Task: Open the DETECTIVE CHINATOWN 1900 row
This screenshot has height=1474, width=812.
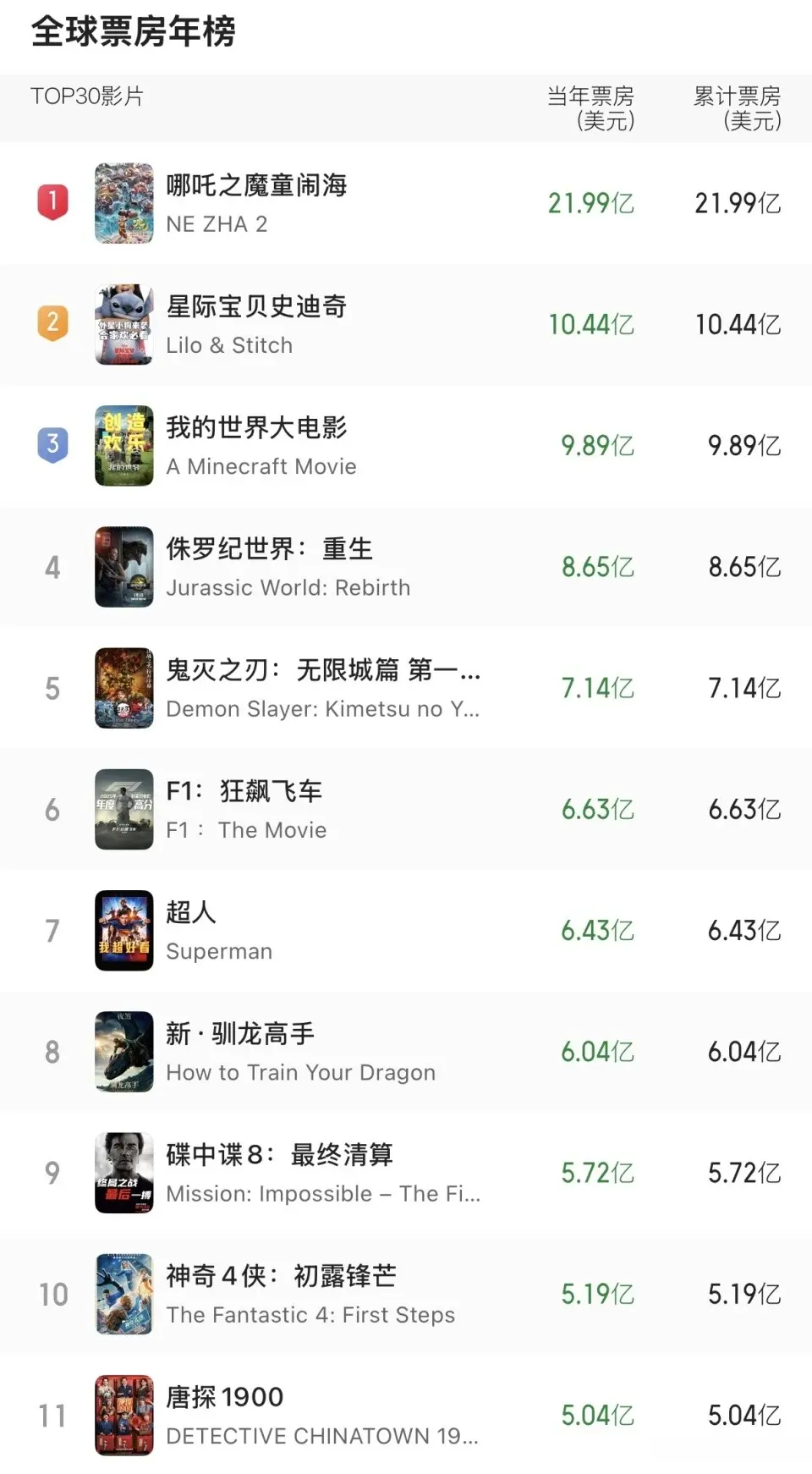Action: pos(321,1415)
